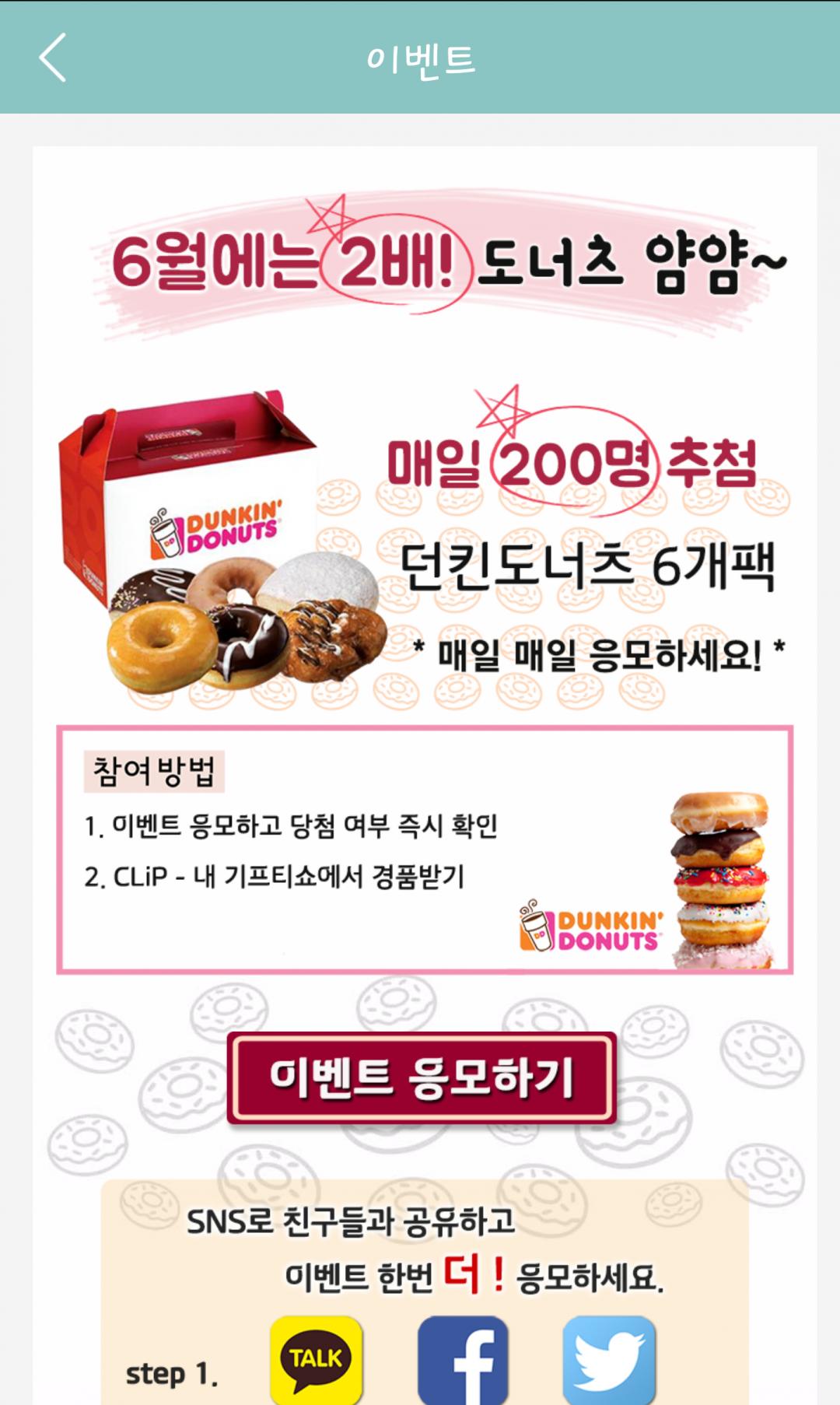
Task: Go back using the header arrow
Action: [x=53, y=58]
